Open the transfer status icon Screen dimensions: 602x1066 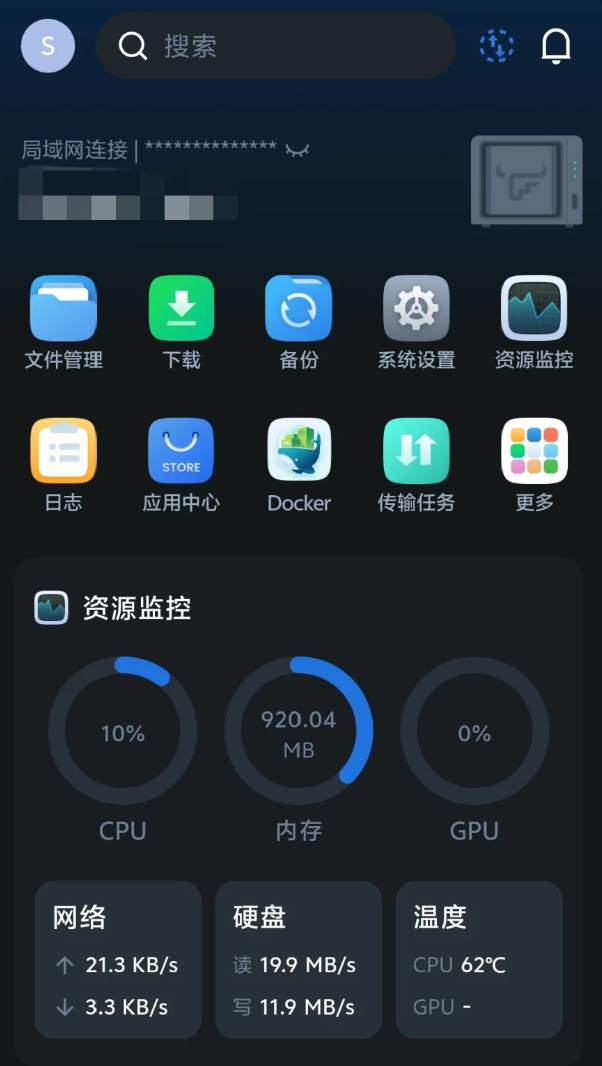click(x=496, y=46)
